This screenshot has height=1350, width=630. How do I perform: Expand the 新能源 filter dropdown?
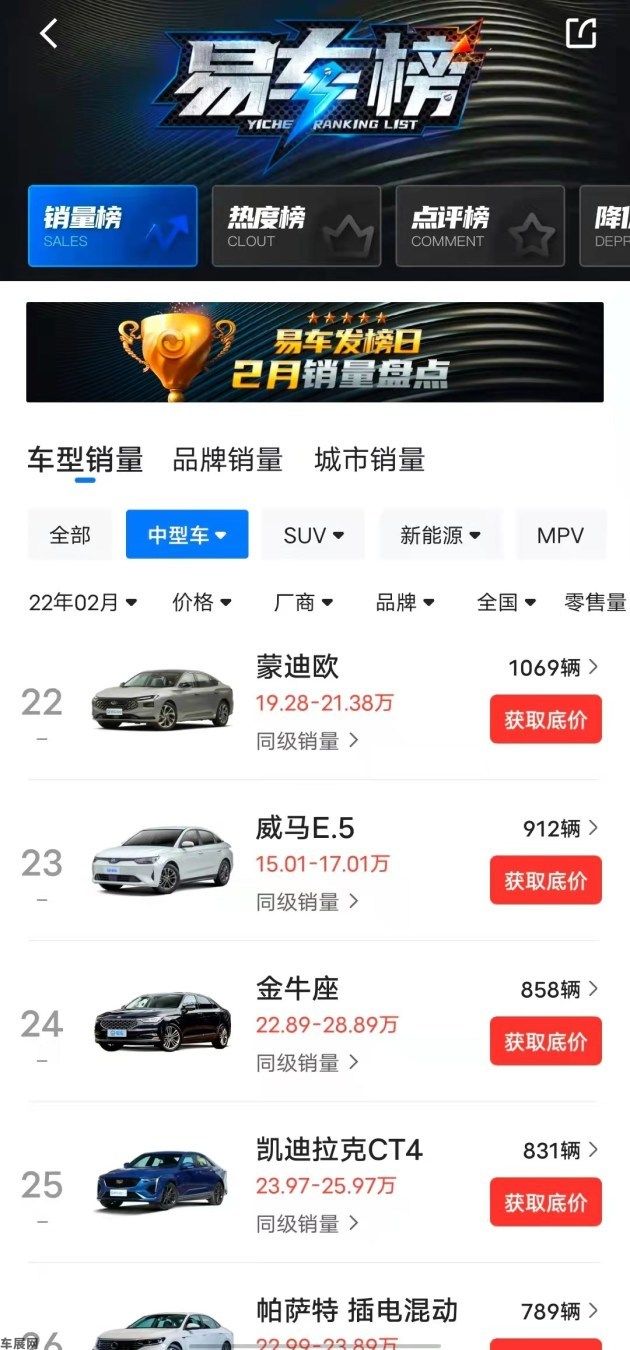point(440,535)
